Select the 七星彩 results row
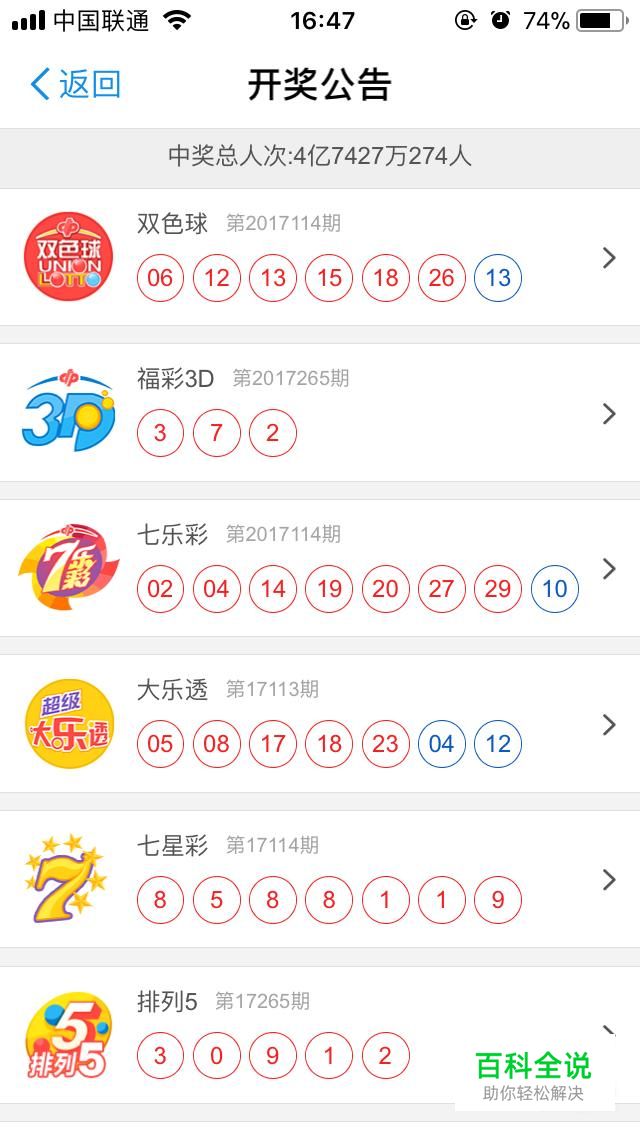640x1136 pixels. pyautogui.click(x=320, y=880)
